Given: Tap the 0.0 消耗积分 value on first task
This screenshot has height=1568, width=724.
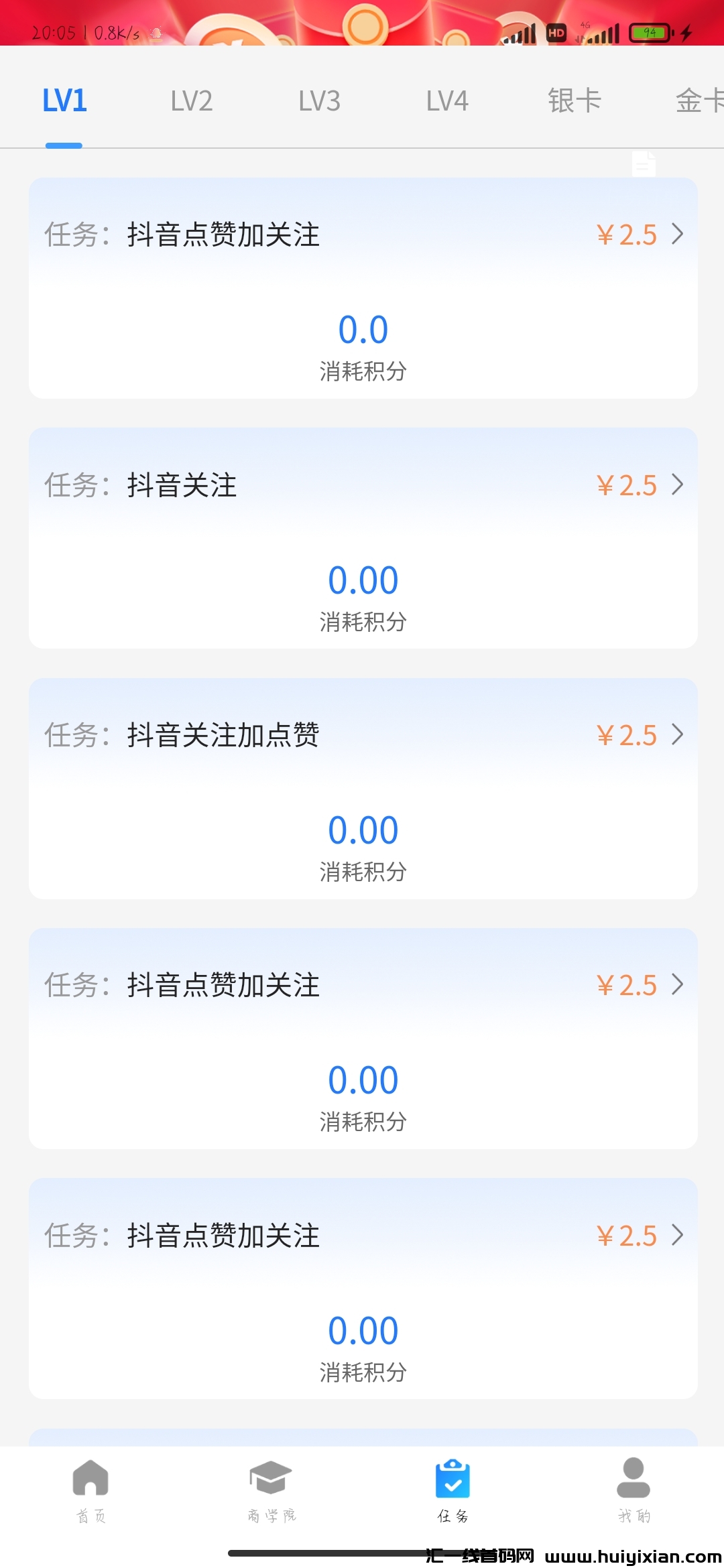Looking at the screenshot, I should (x=362, y=330).
